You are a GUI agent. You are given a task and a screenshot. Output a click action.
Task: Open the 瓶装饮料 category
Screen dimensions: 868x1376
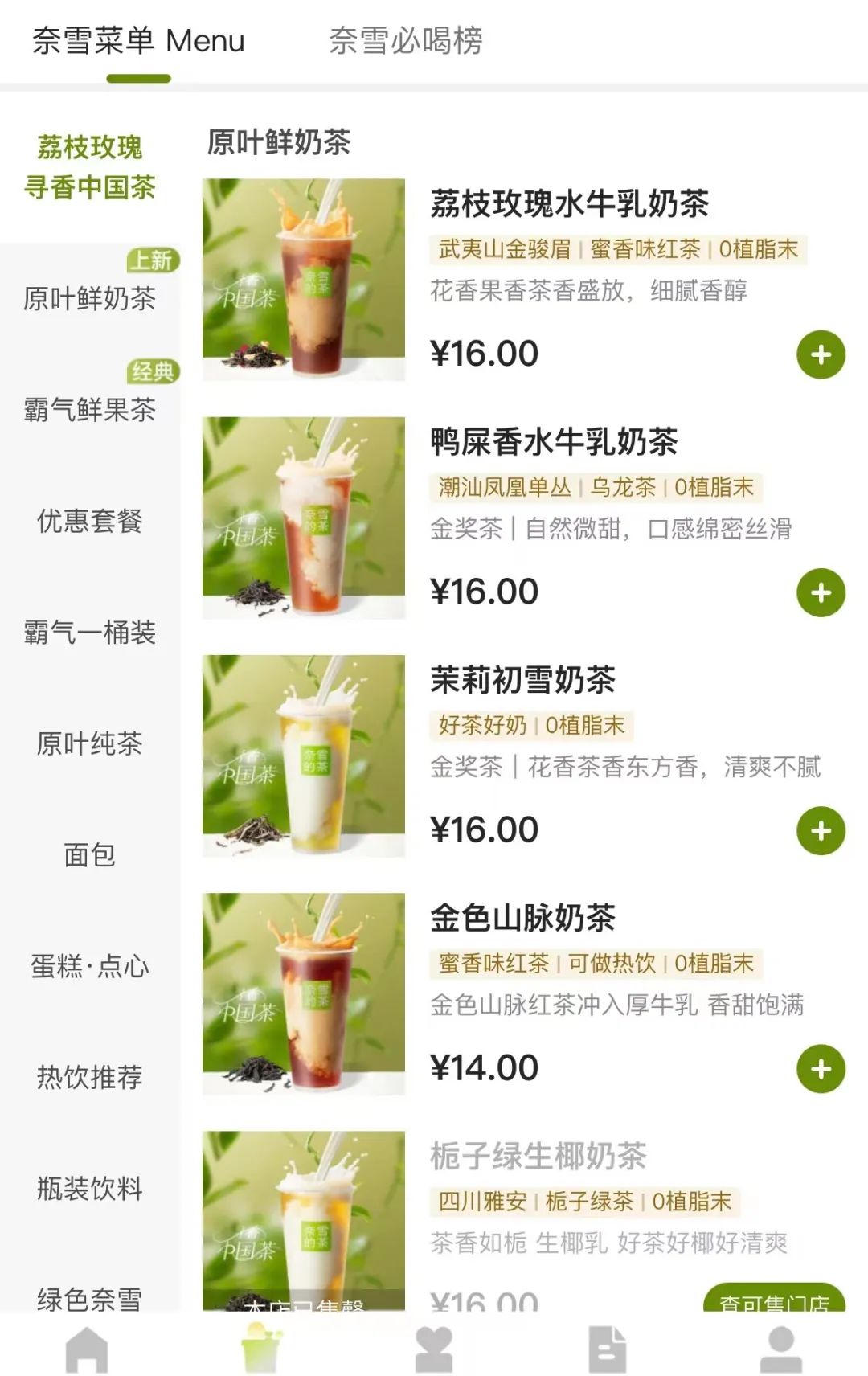[89, 1188]
